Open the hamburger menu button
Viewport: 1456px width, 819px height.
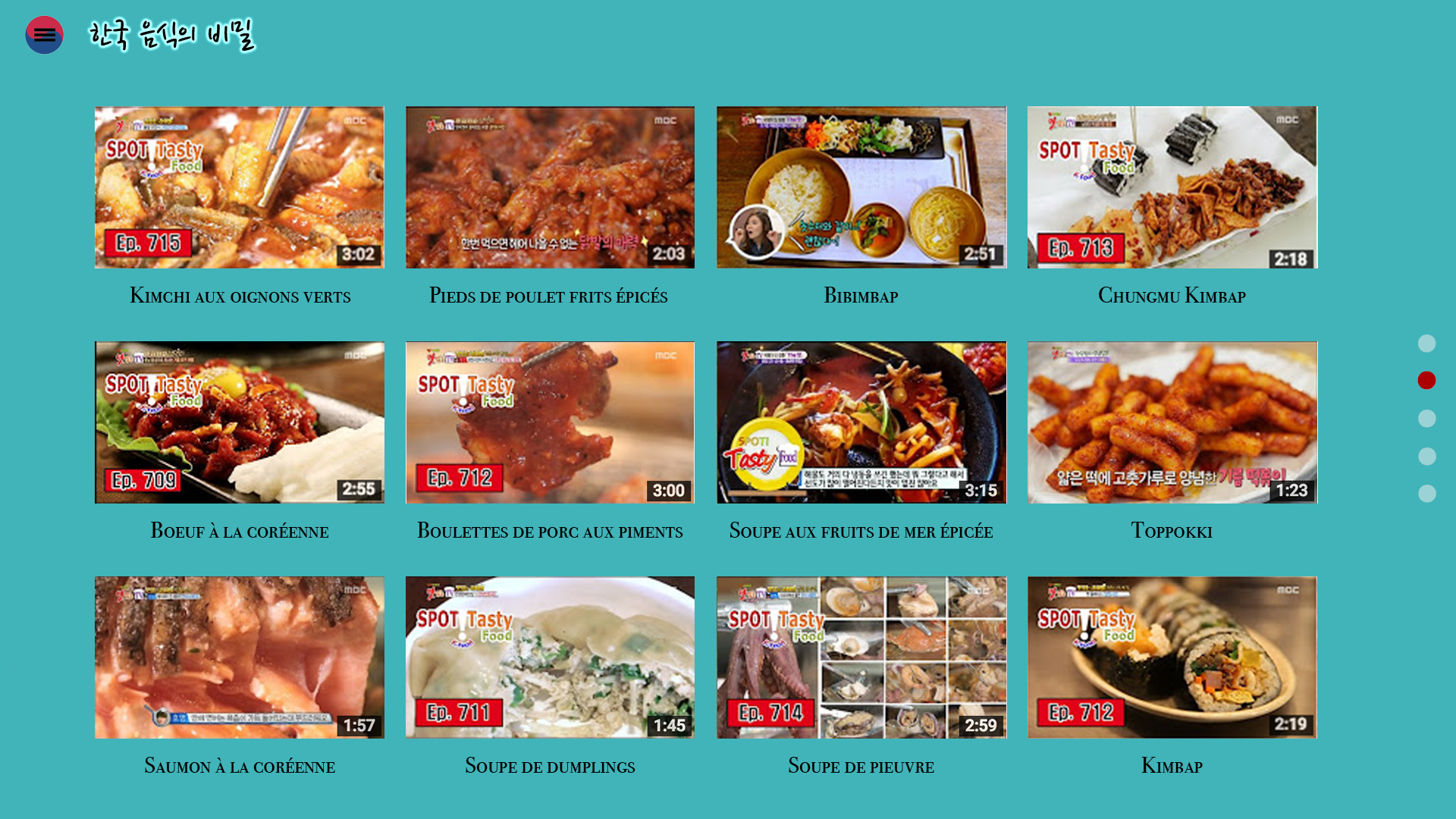point(44,35)
